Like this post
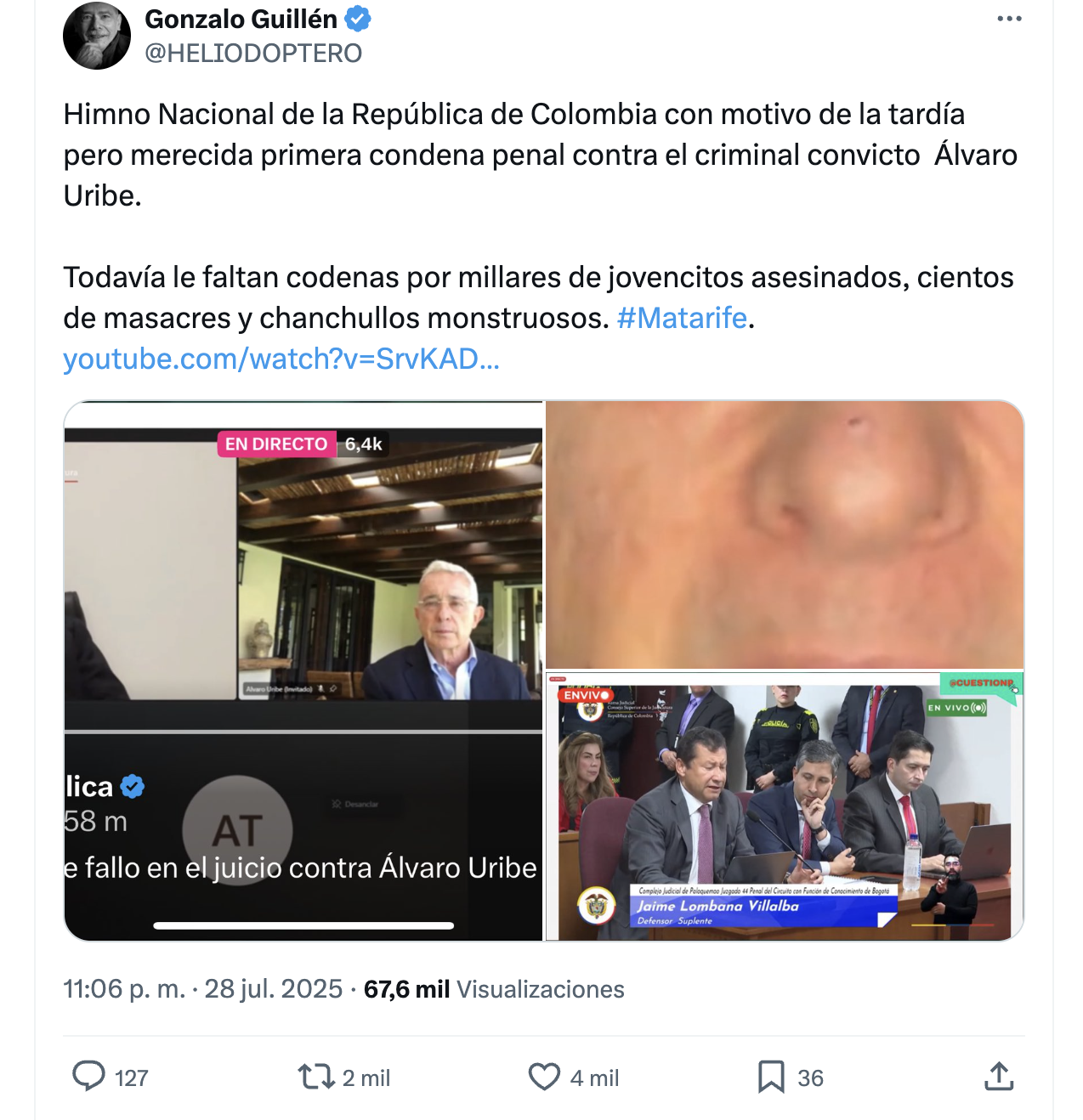Screen dimensions: 1083x1120 pyautogui.click(x=545, y=1077)
